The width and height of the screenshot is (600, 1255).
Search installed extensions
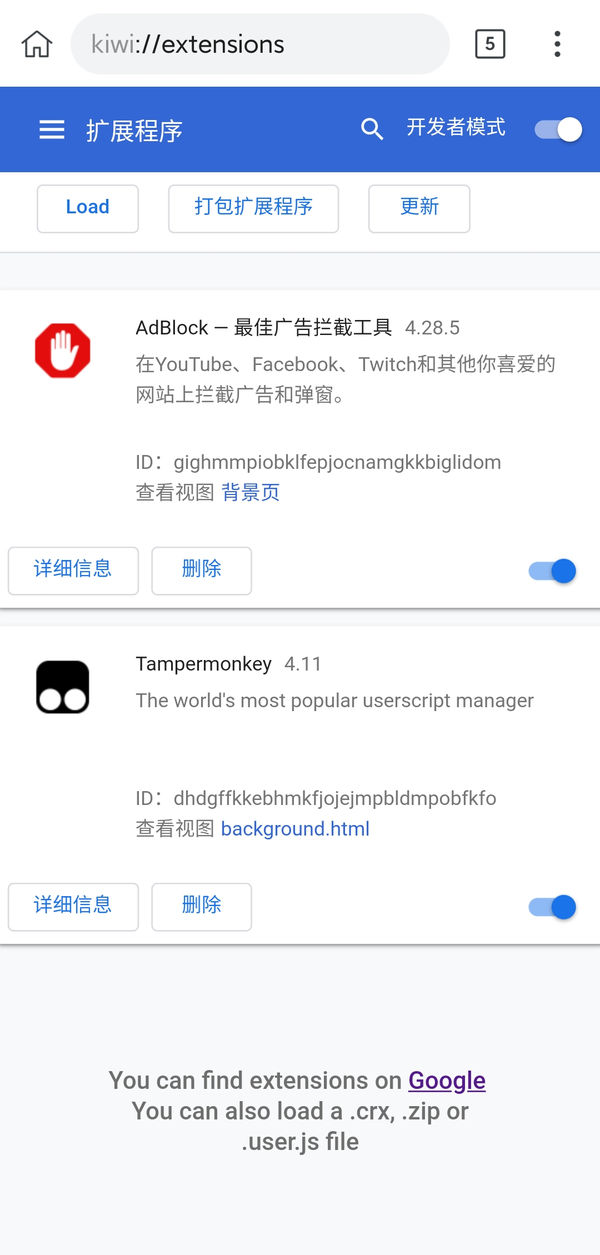[x=372, y=129]
